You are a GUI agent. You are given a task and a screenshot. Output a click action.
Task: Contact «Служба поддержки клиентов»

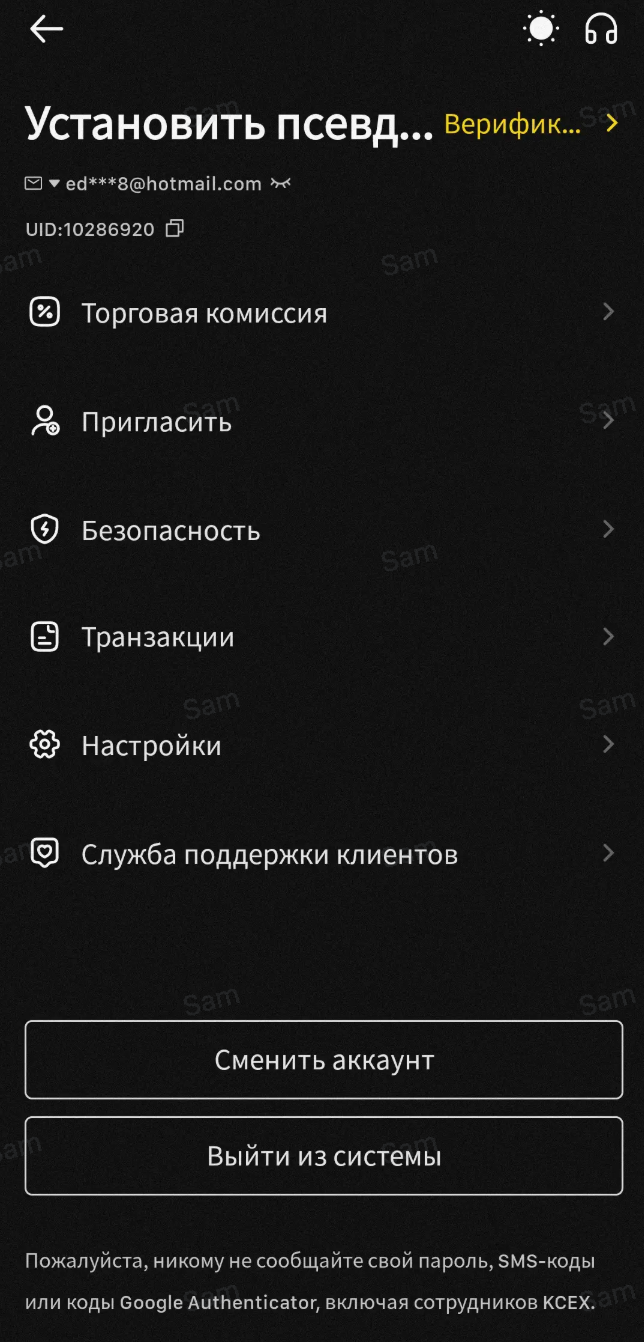[x=322, y=855]
